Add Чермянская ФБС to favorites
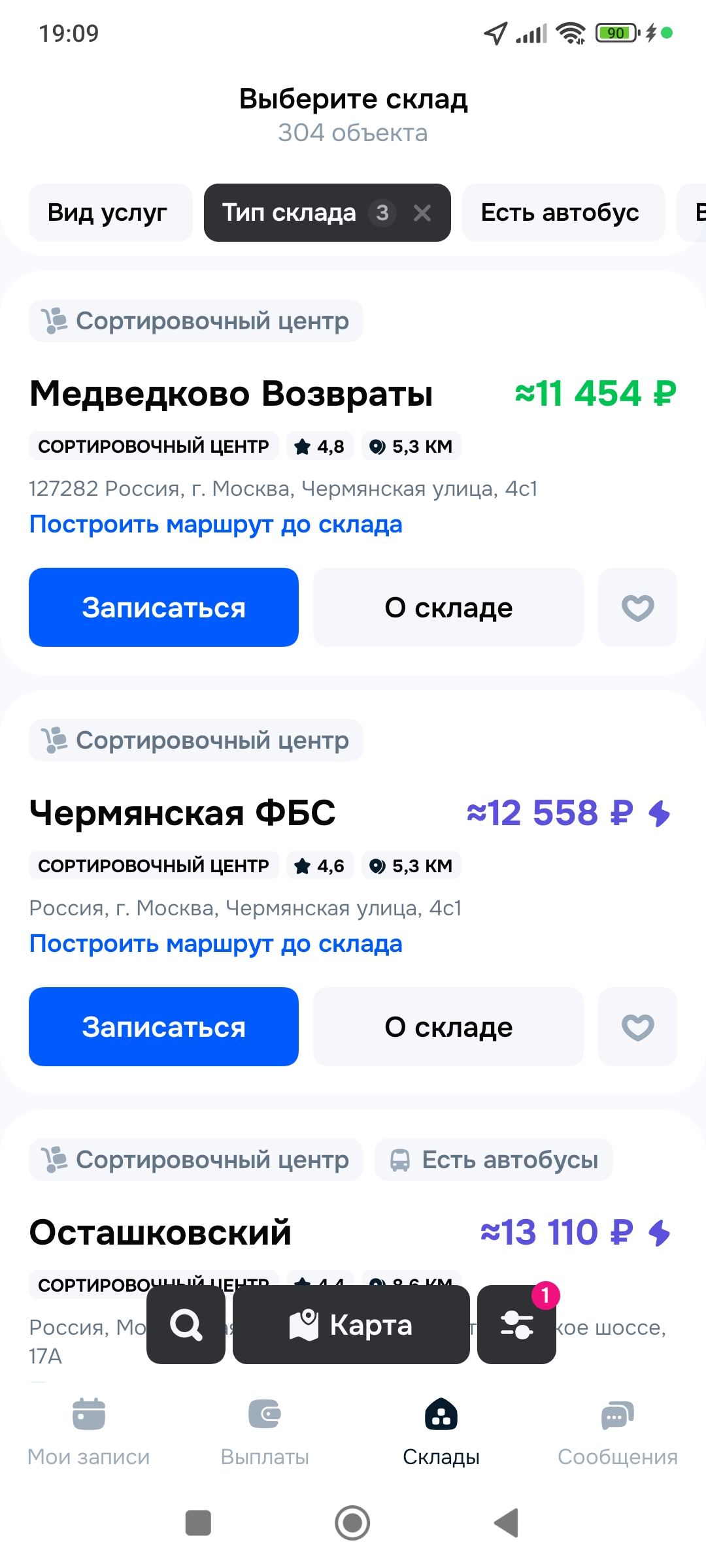Image resolution: width=706 pixels, height=1568 pixels. (x=637, y=1027)
